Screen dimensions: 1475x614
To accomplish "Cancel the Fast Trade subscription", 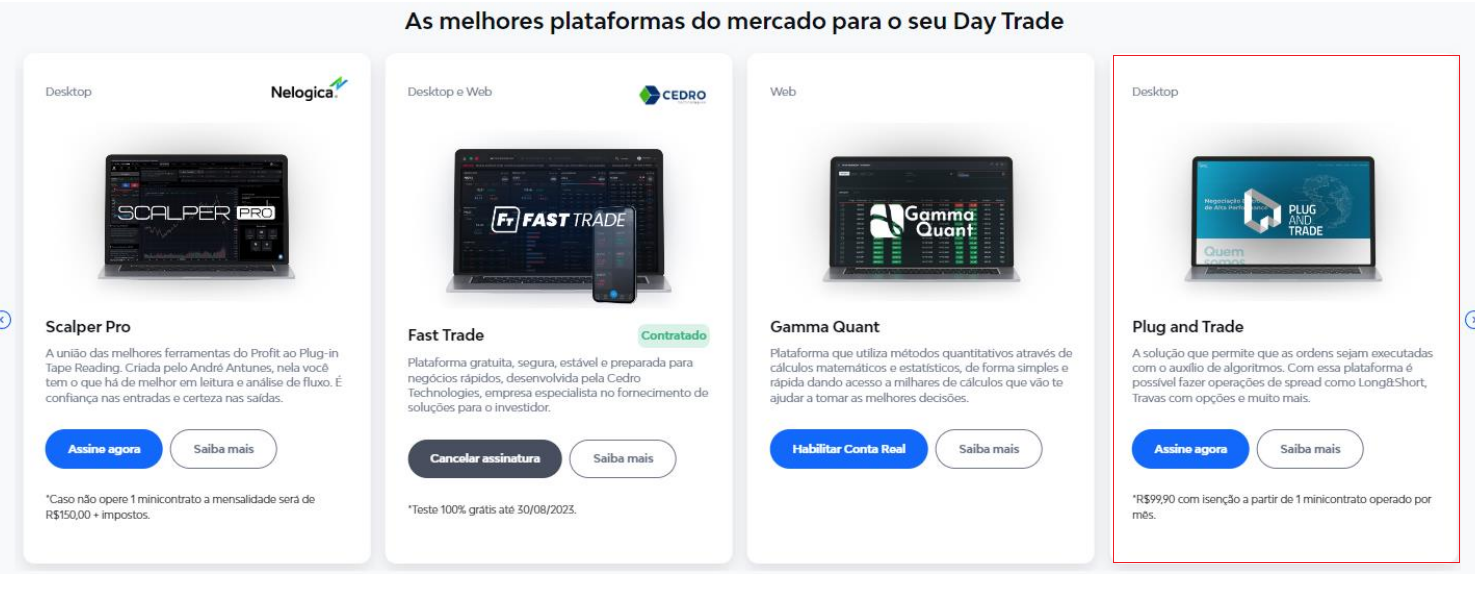I will point(485,458).
